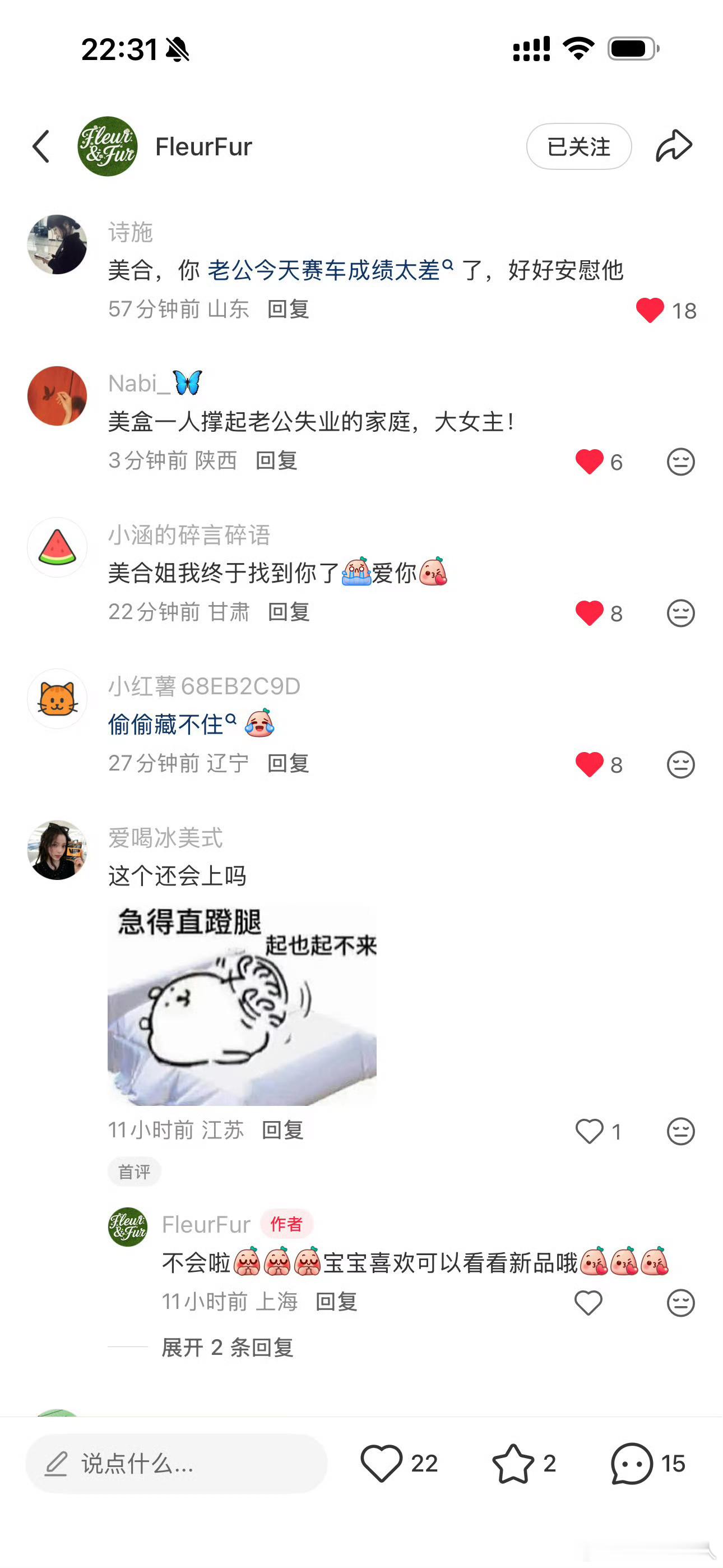The height and width of the screenshot is (1568, 723).
Task: View the 急得直蹬腿 meme image
Action: [x=242, y=1004]
